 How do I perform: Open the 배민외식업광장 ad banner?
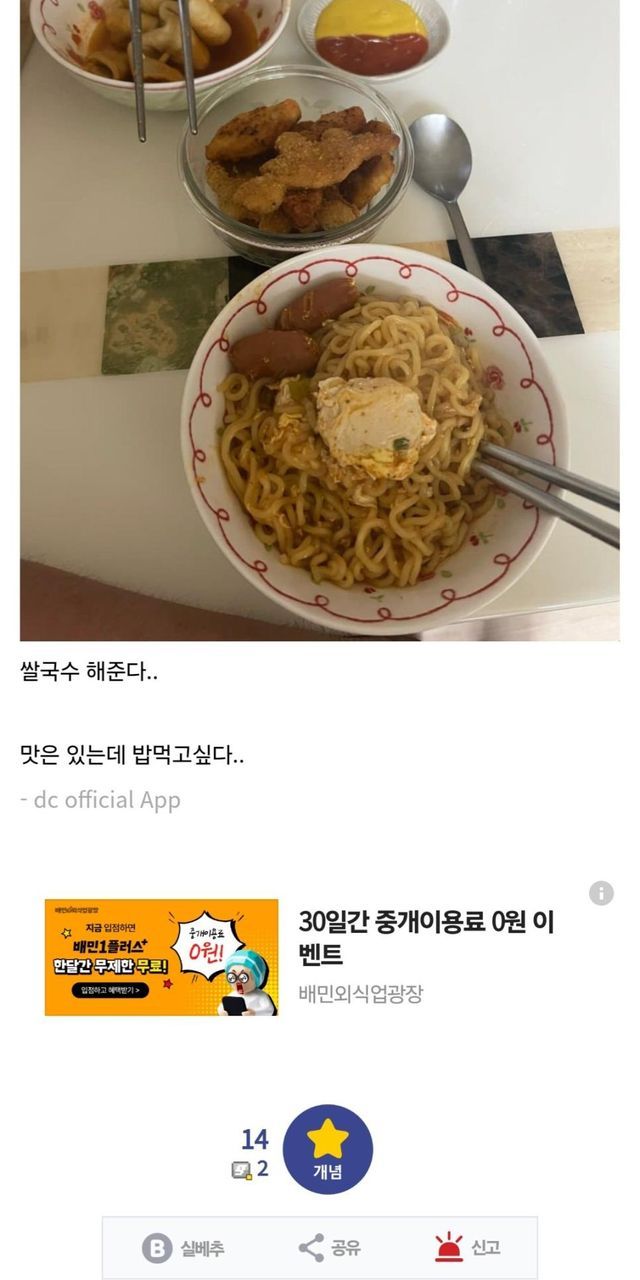(x=161, y=957)
